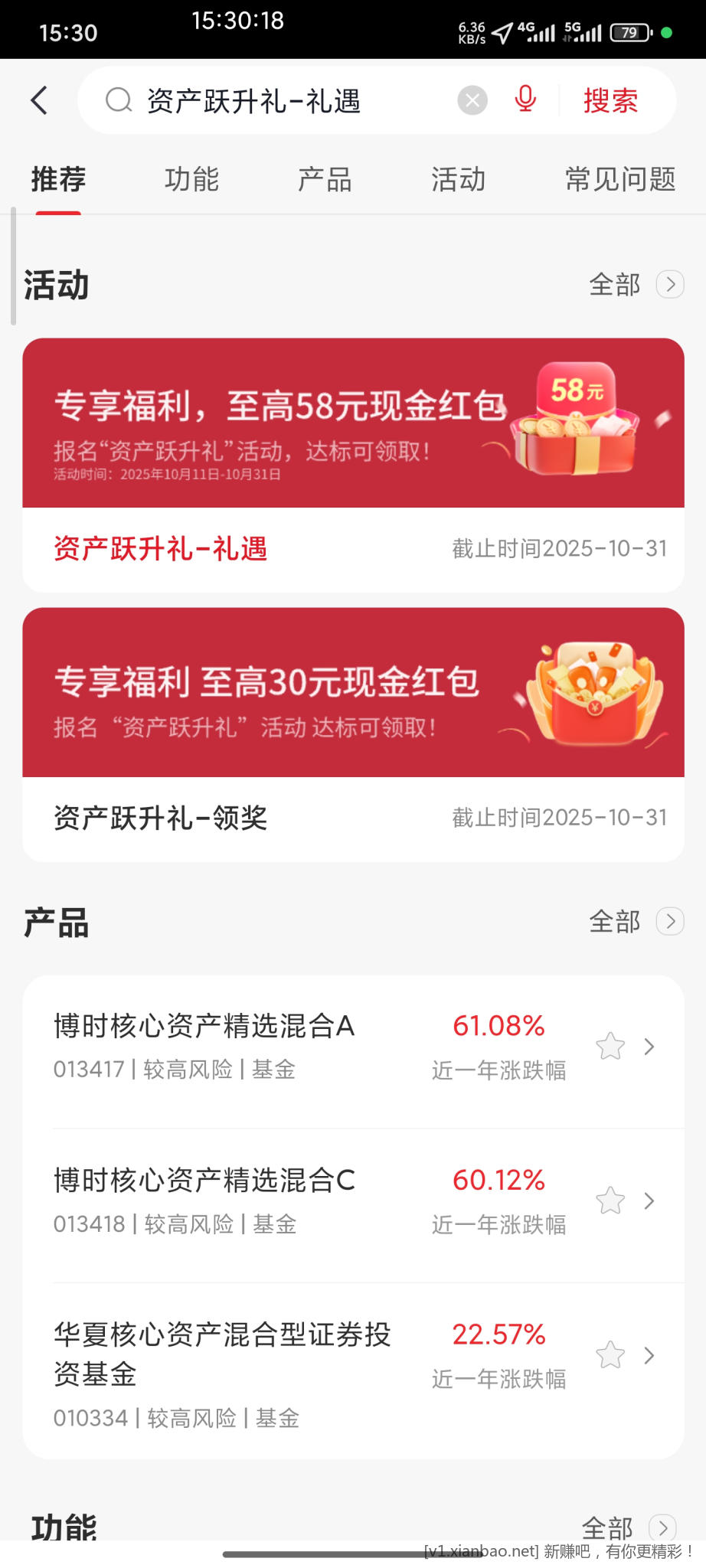Switch to the 活动 tab

pos(458,179)
